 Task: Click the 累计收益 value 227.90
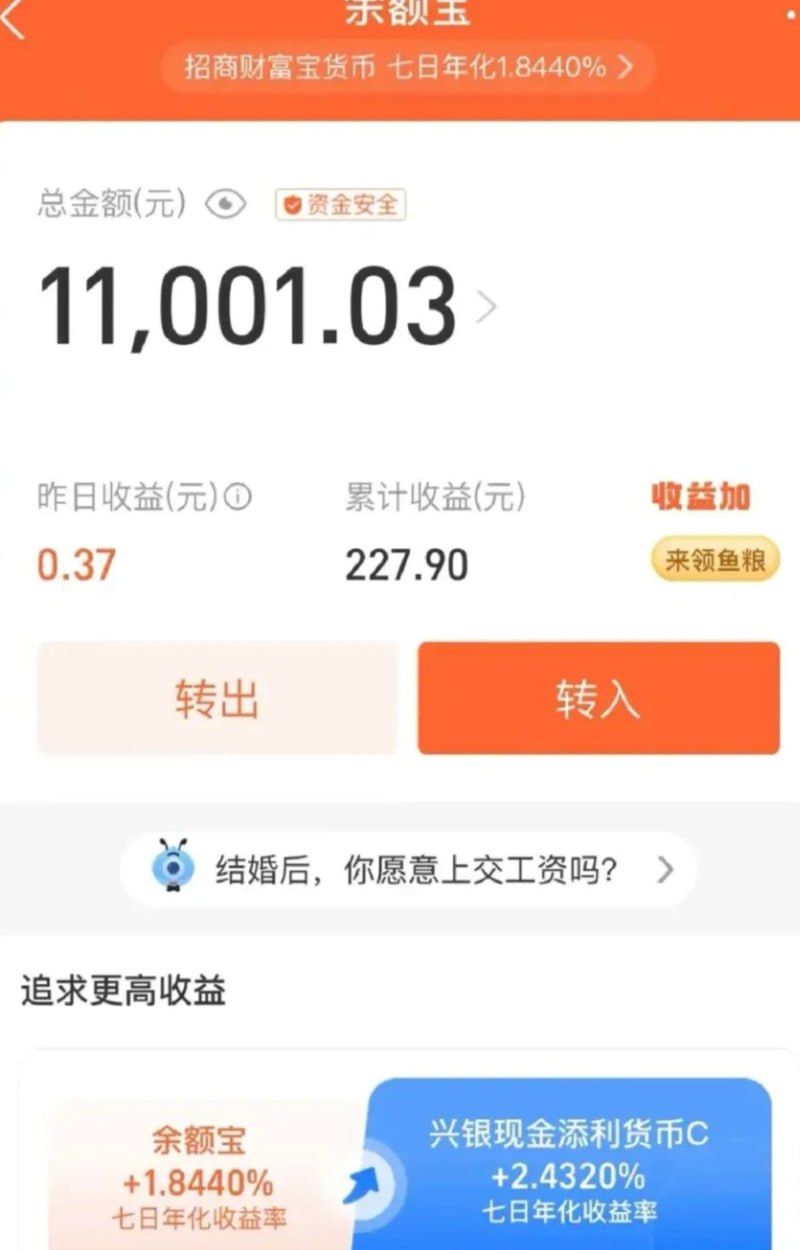point(407,563)
